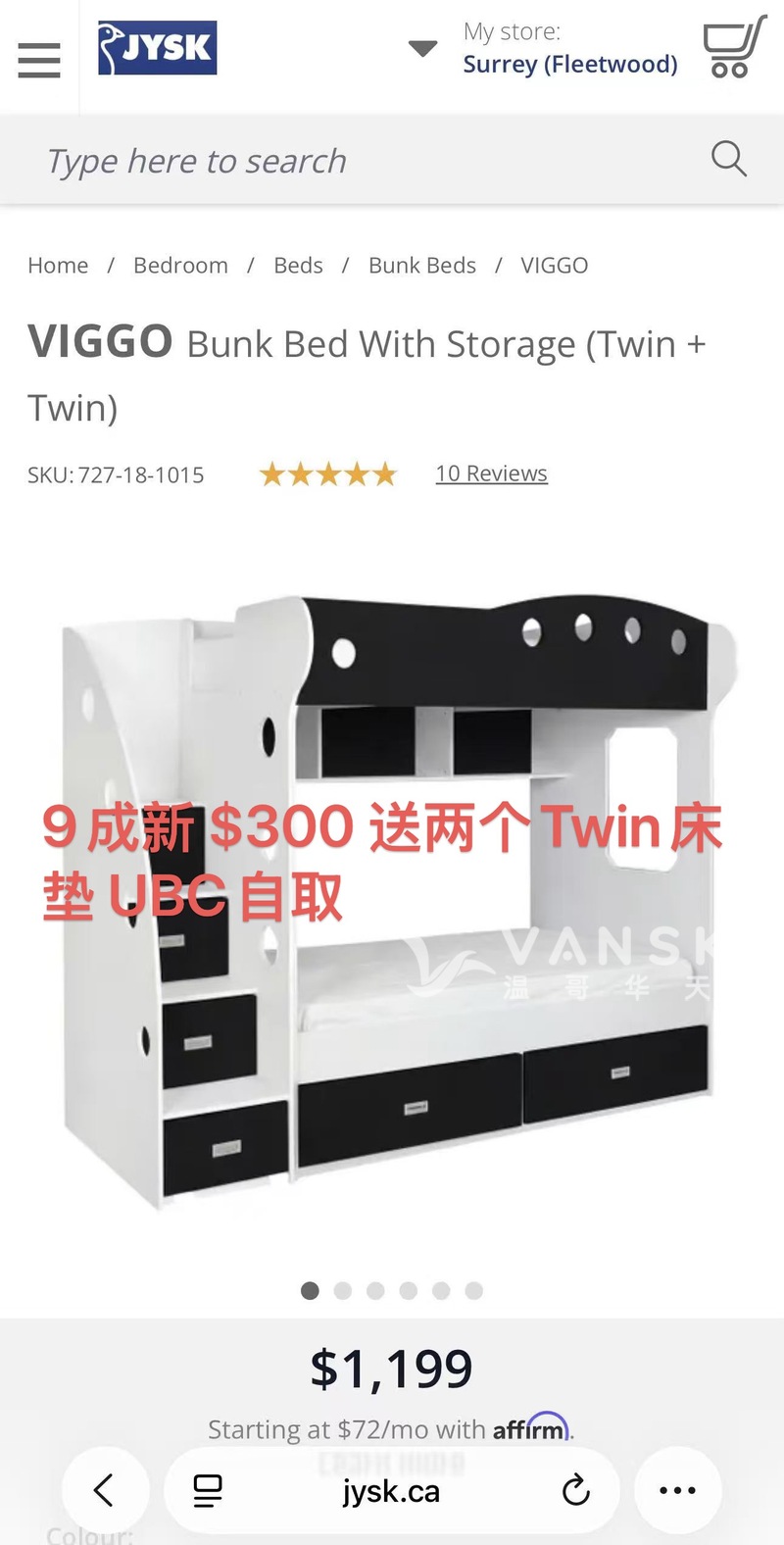Open the hamburger menu
The height and width of the screenshot is (1545, 784).
39,60
